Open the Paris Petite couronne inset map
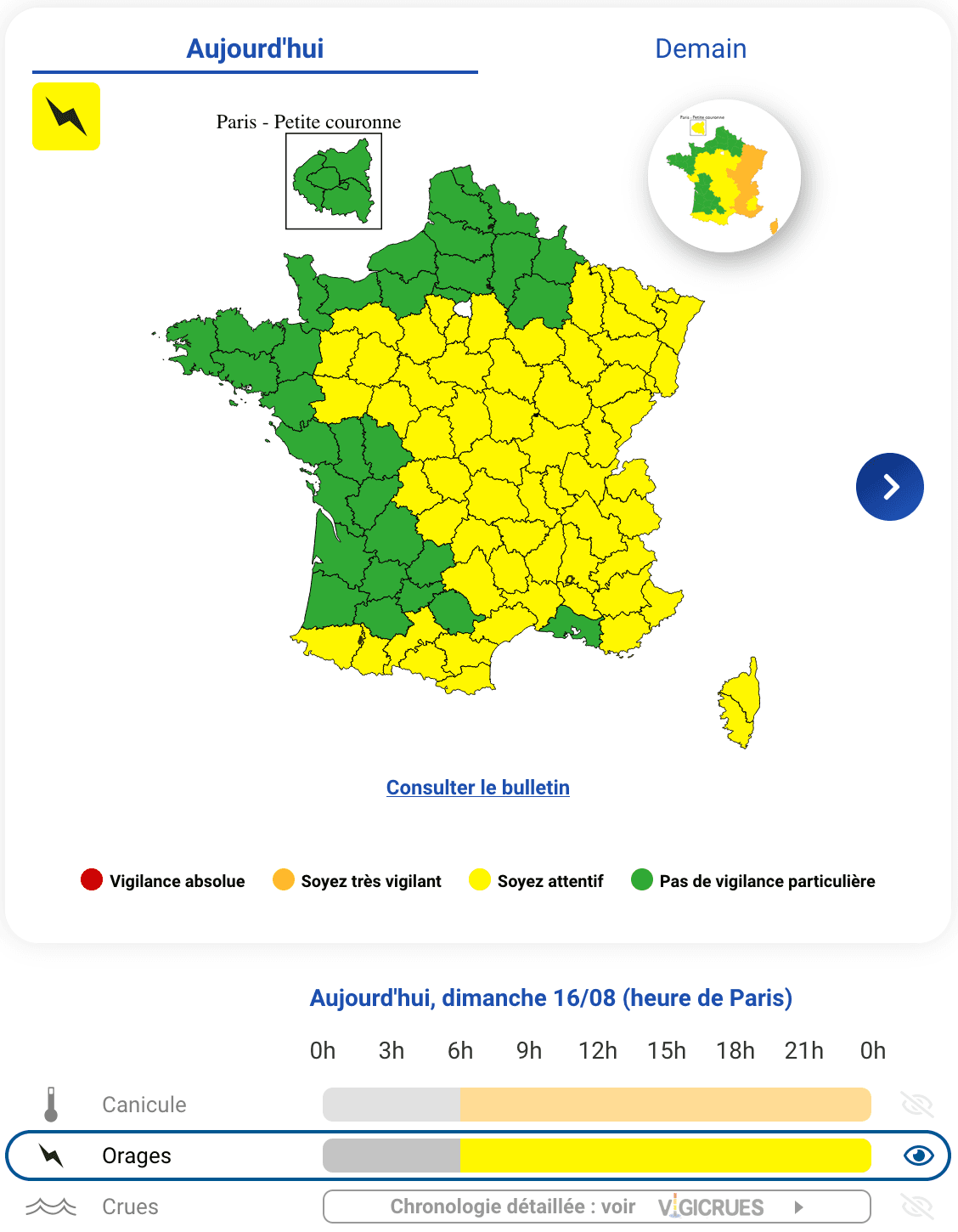Image resolution: width=958 pixels, height=1232 pixels. click(334, 181)
